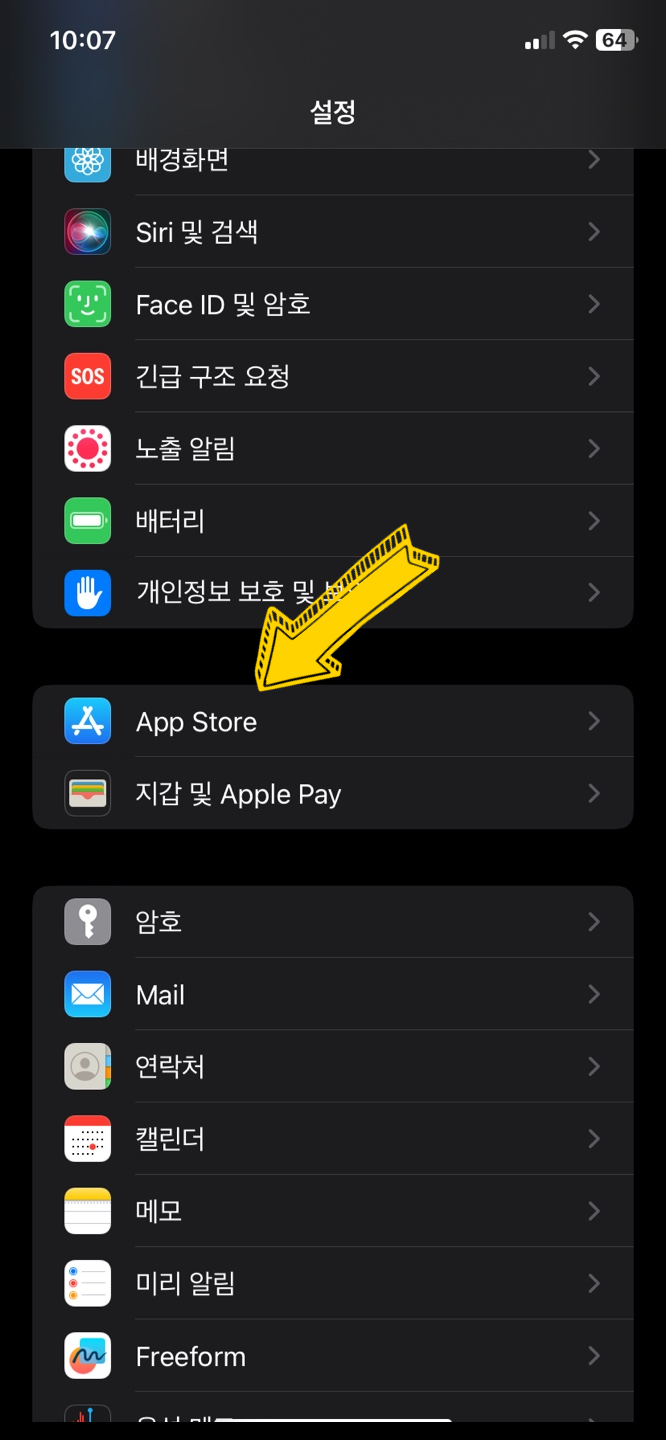
Task: Open 암호 settings row
Action: pyautogui.click(x=333, y=921)
